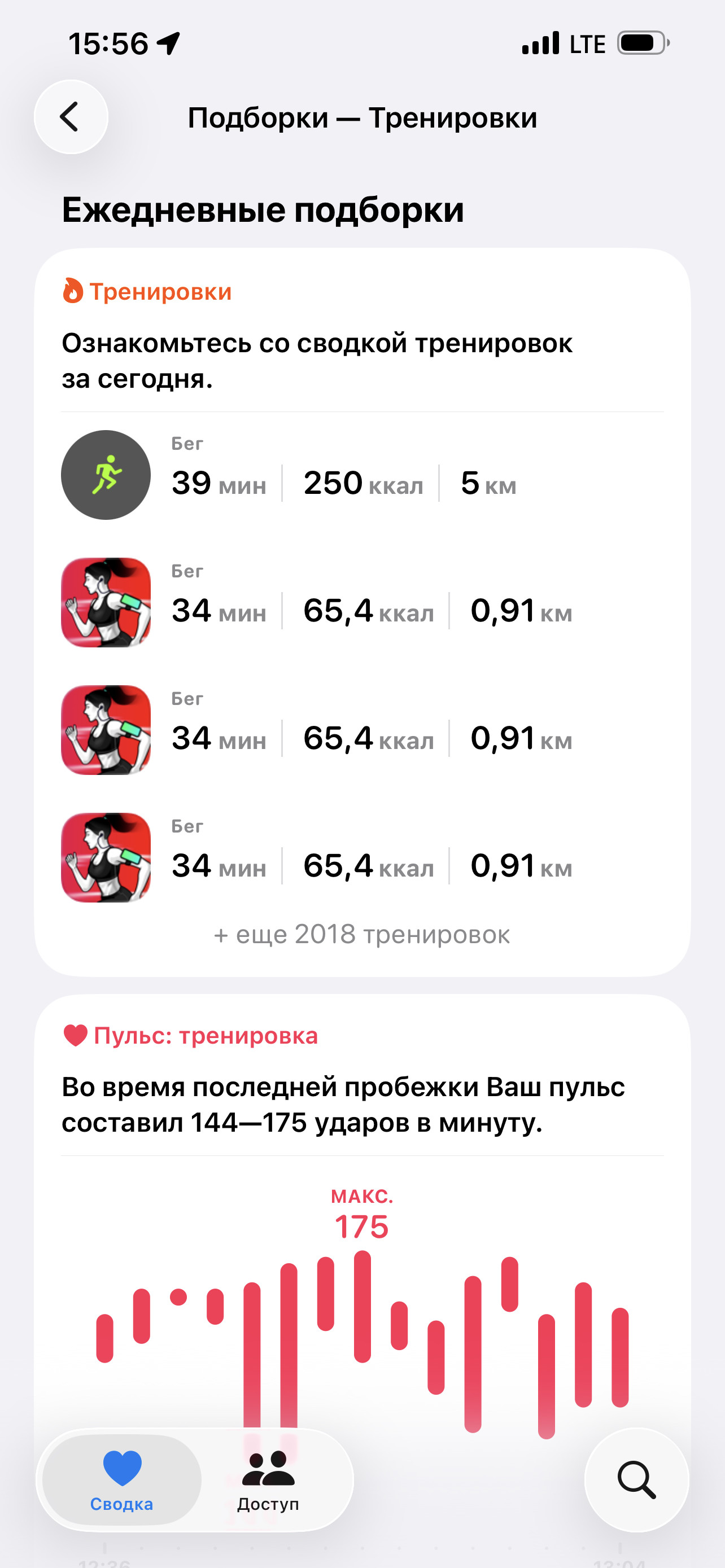Open the Тренировки daily summary card
725x1568 pixels.
point(362,612)
